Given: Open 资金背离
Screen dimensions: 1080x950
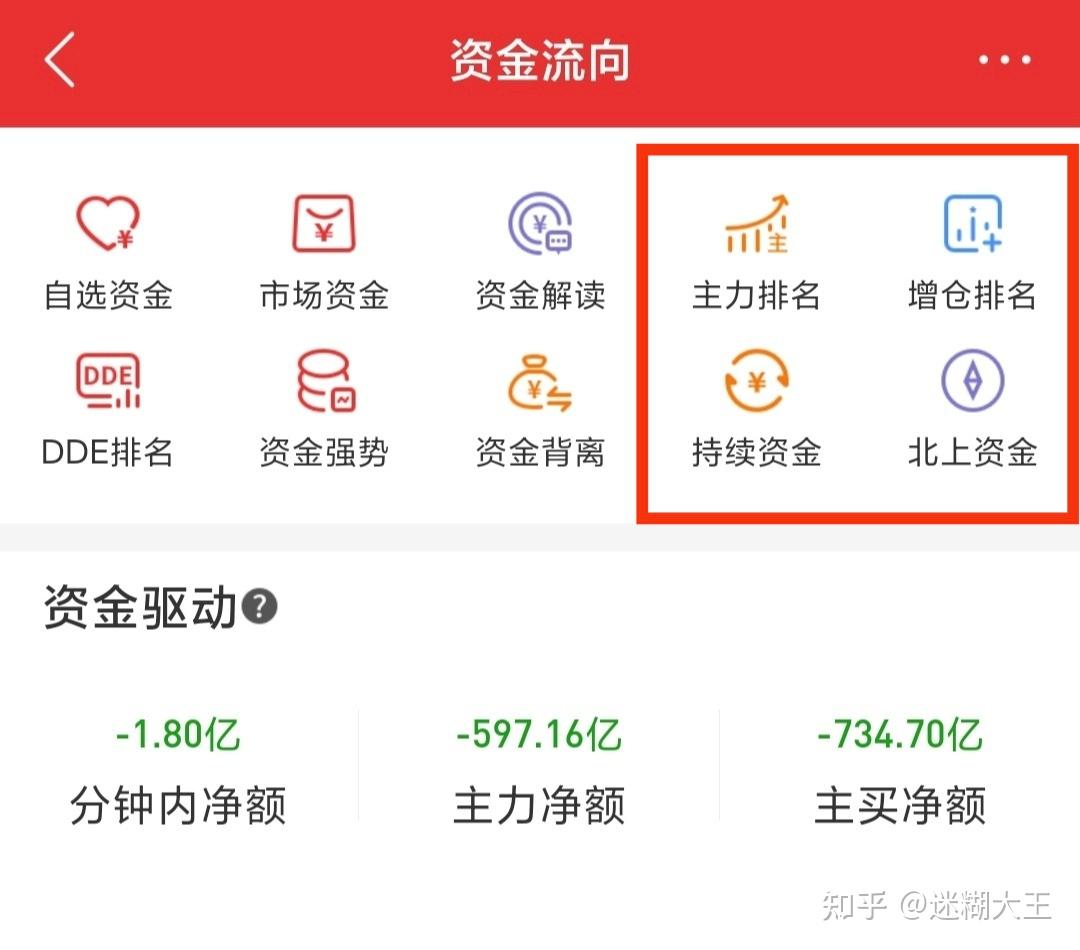Looking at the screenshot, I should tap(540, 410).
